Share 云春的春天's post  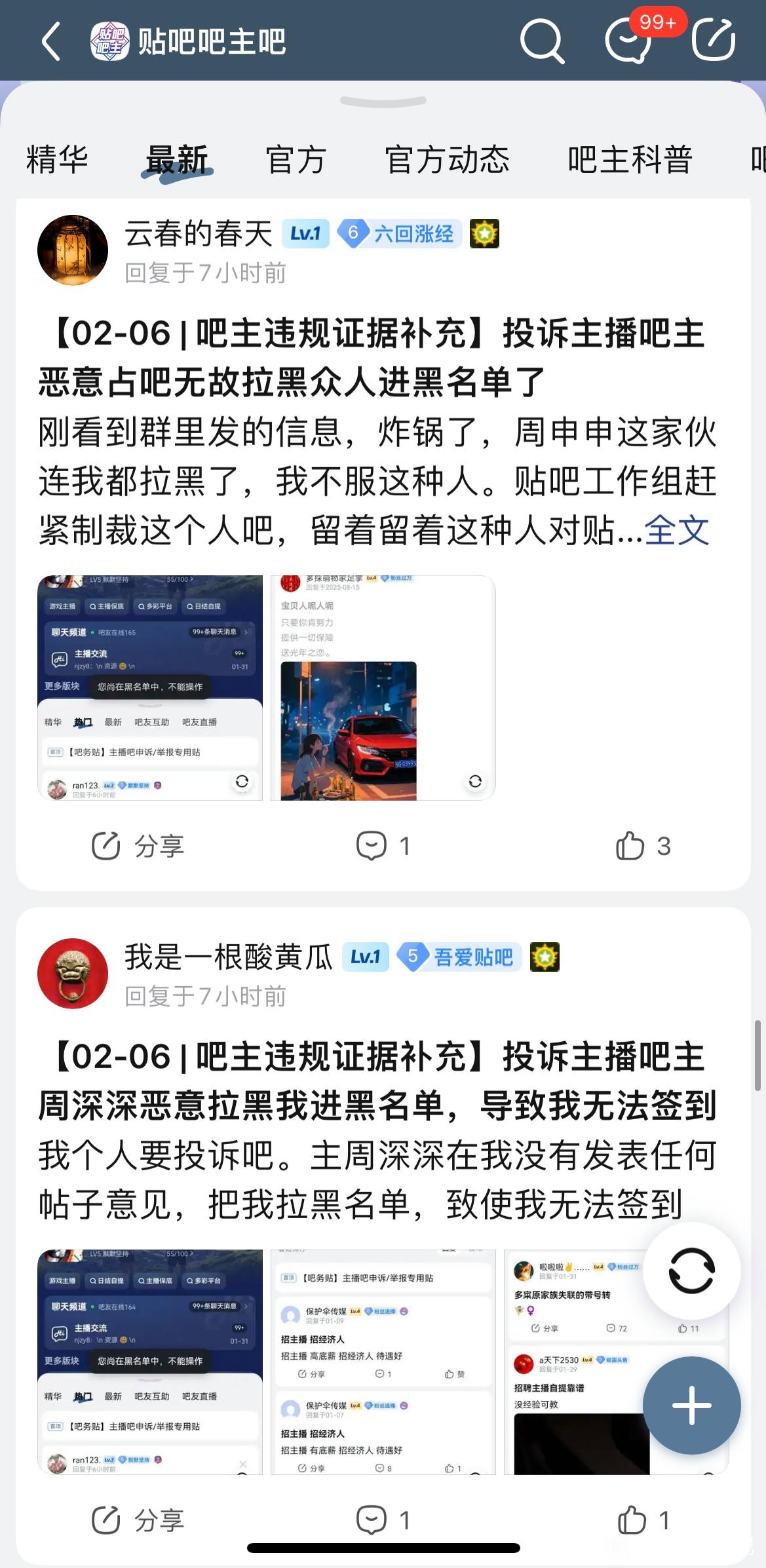pyautogui.click(x=138, y=846)
